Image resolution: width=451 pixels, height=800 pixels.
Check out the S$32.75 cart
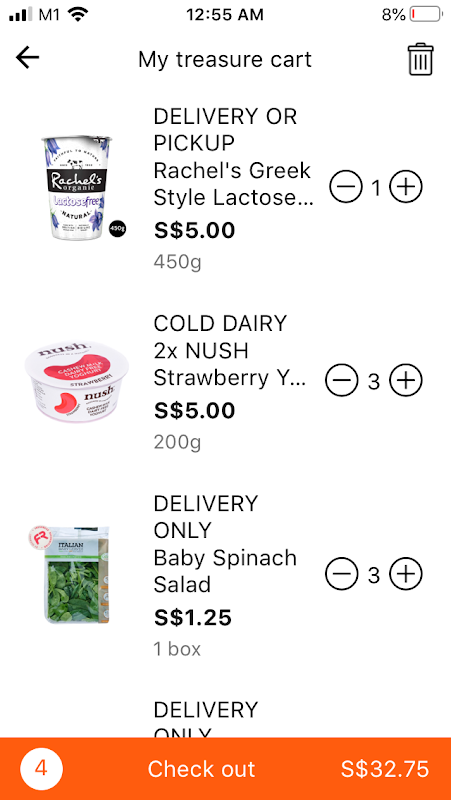click(226, 768)
